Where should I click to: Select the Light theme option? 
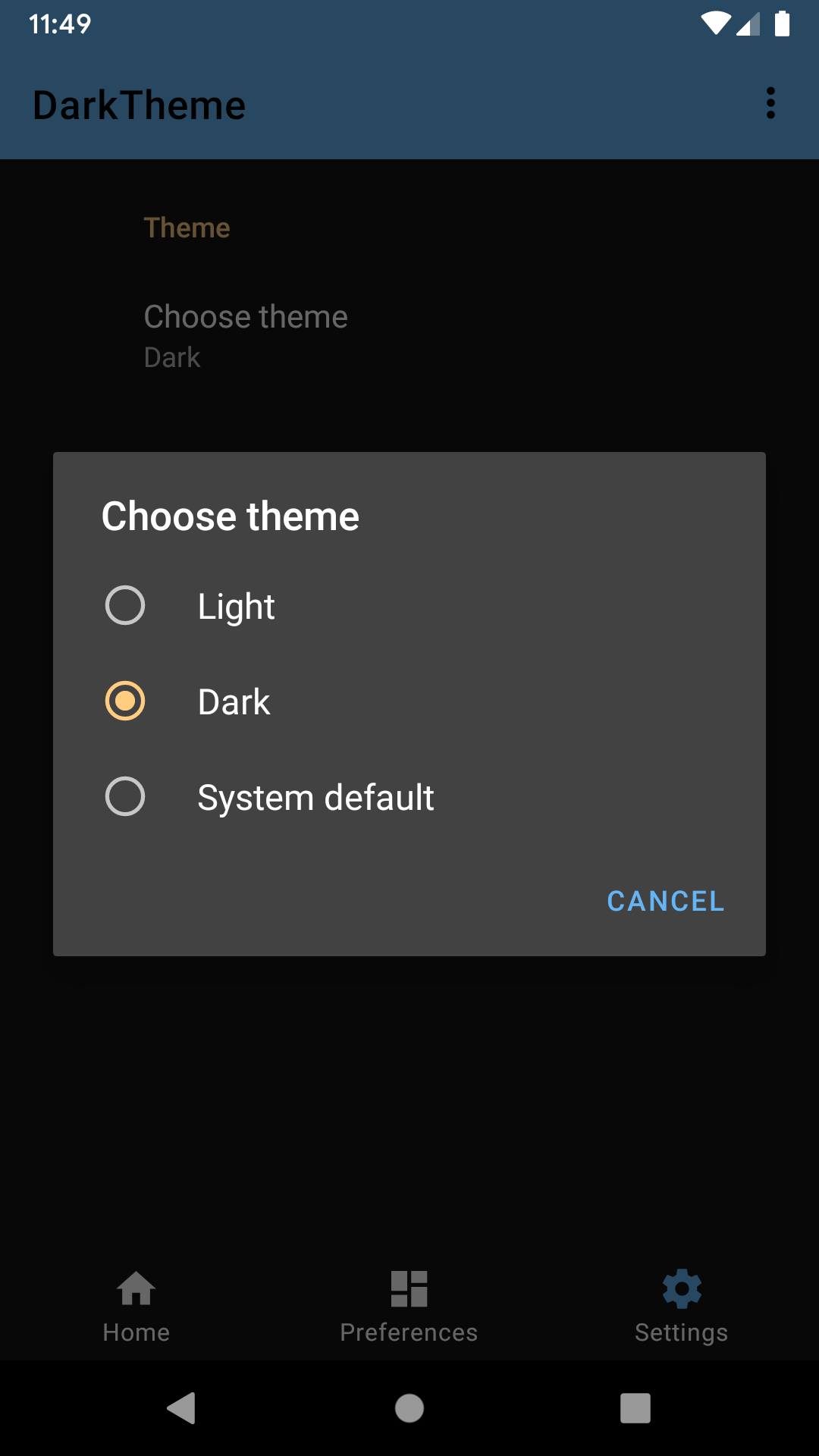125,605
